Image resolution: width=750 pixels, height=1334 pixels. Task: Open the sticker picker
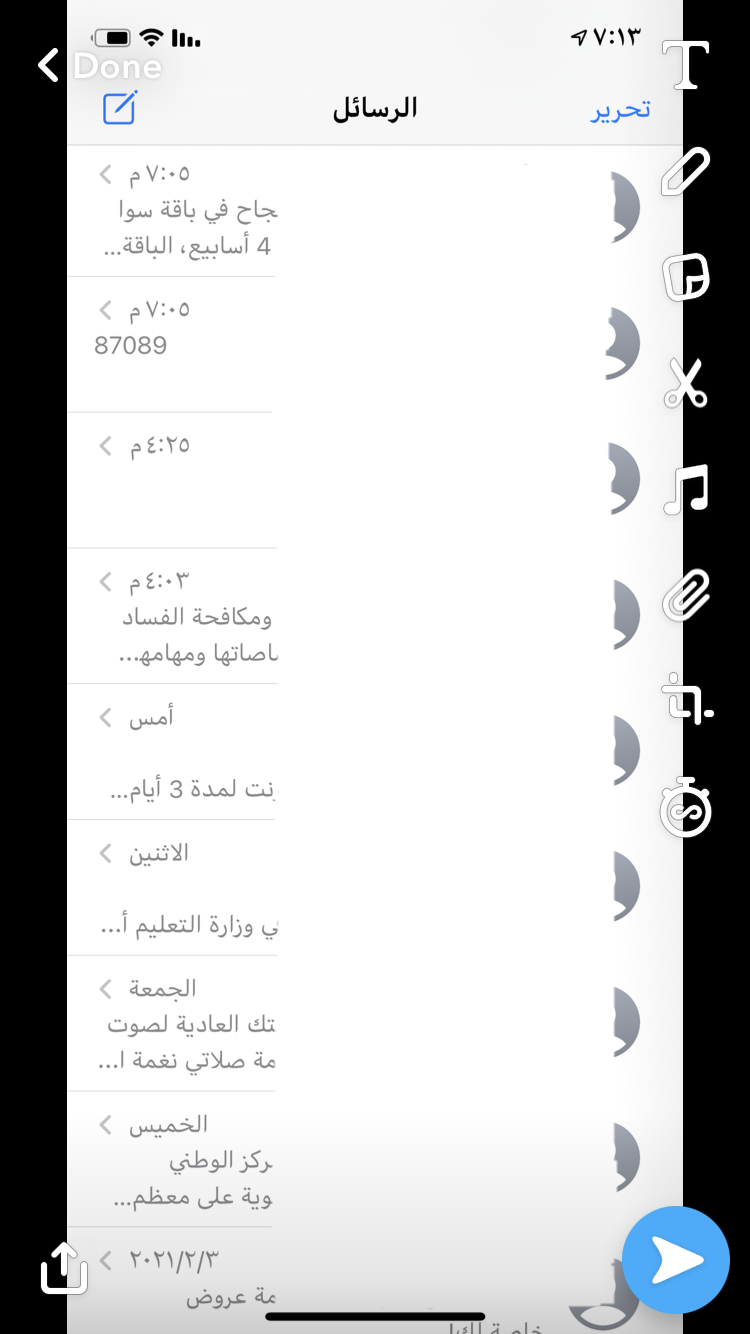click(686, 276)
